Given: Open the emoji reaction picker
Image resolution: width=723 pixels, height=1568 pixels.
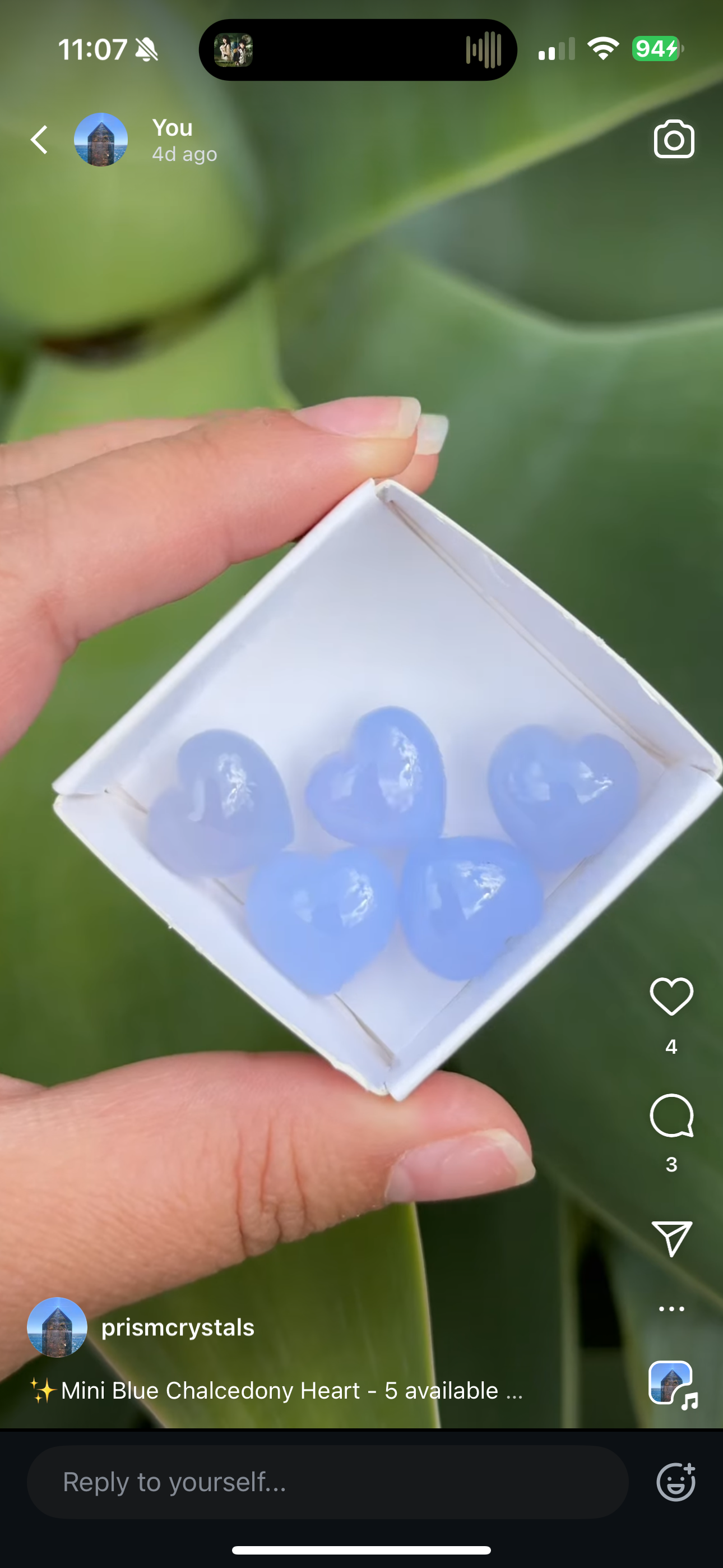Looking at the screenshot, I should (675, 1482).
